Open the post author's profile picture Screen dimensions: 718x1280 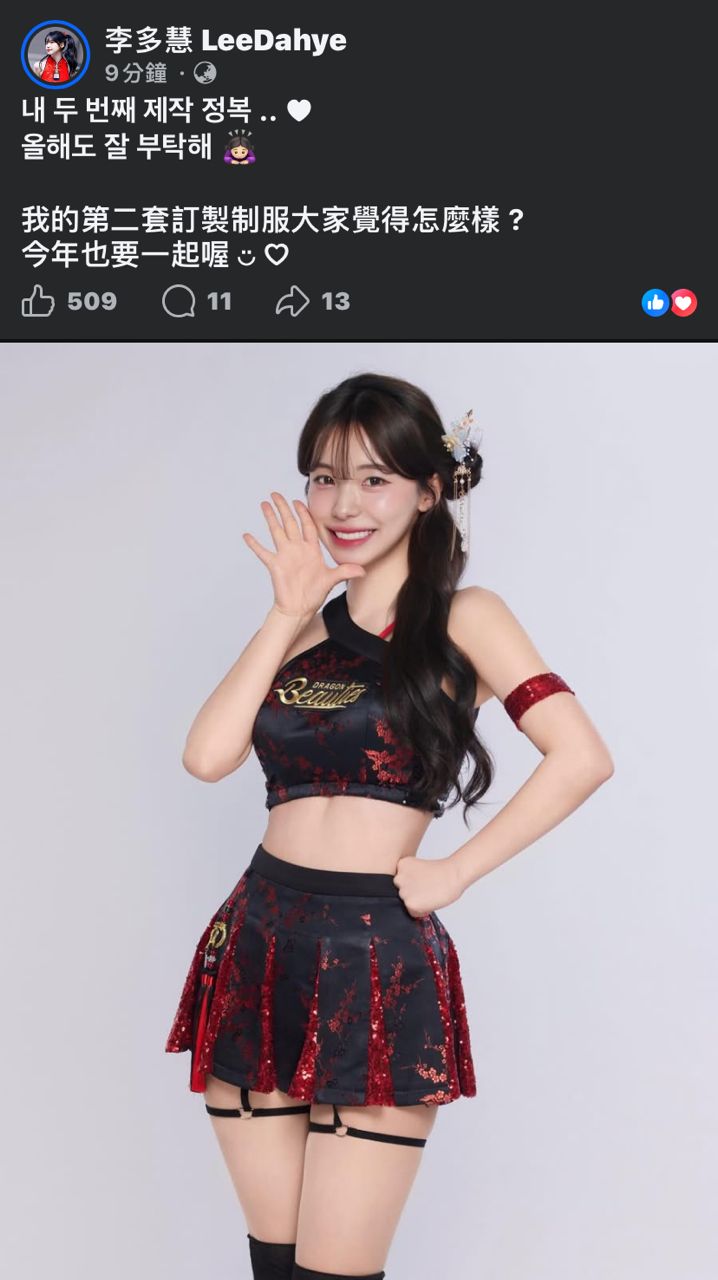55,54
